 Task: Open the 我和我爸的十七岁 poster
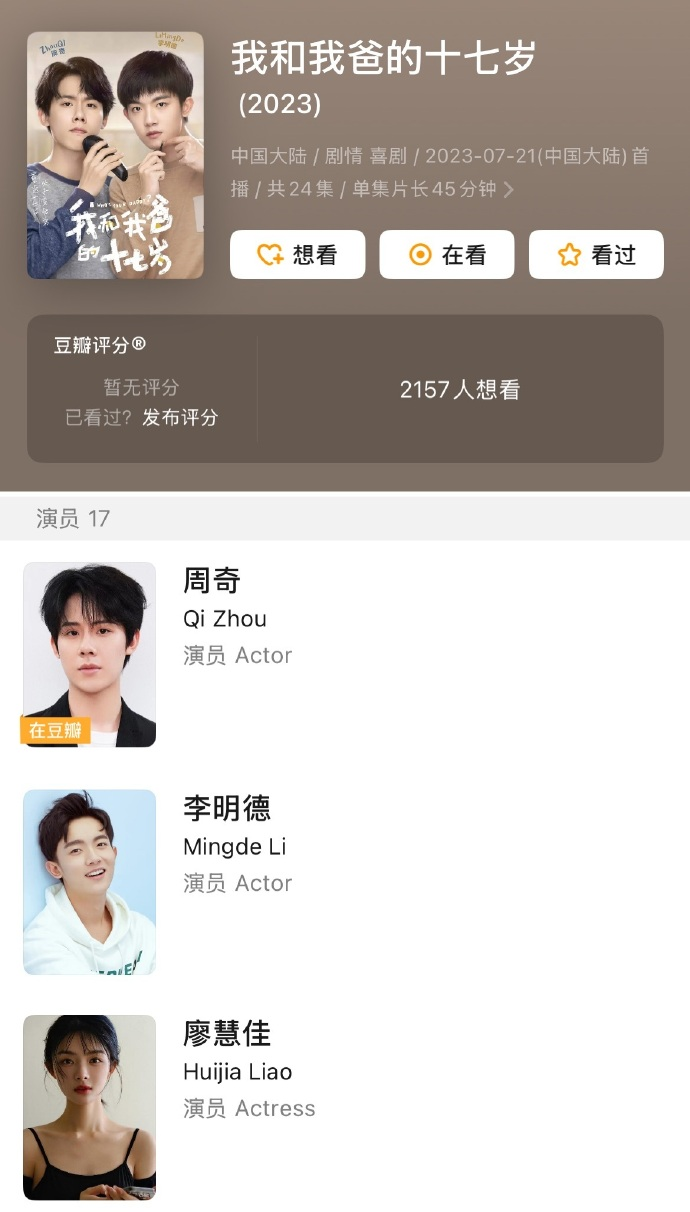click(115, 155)
